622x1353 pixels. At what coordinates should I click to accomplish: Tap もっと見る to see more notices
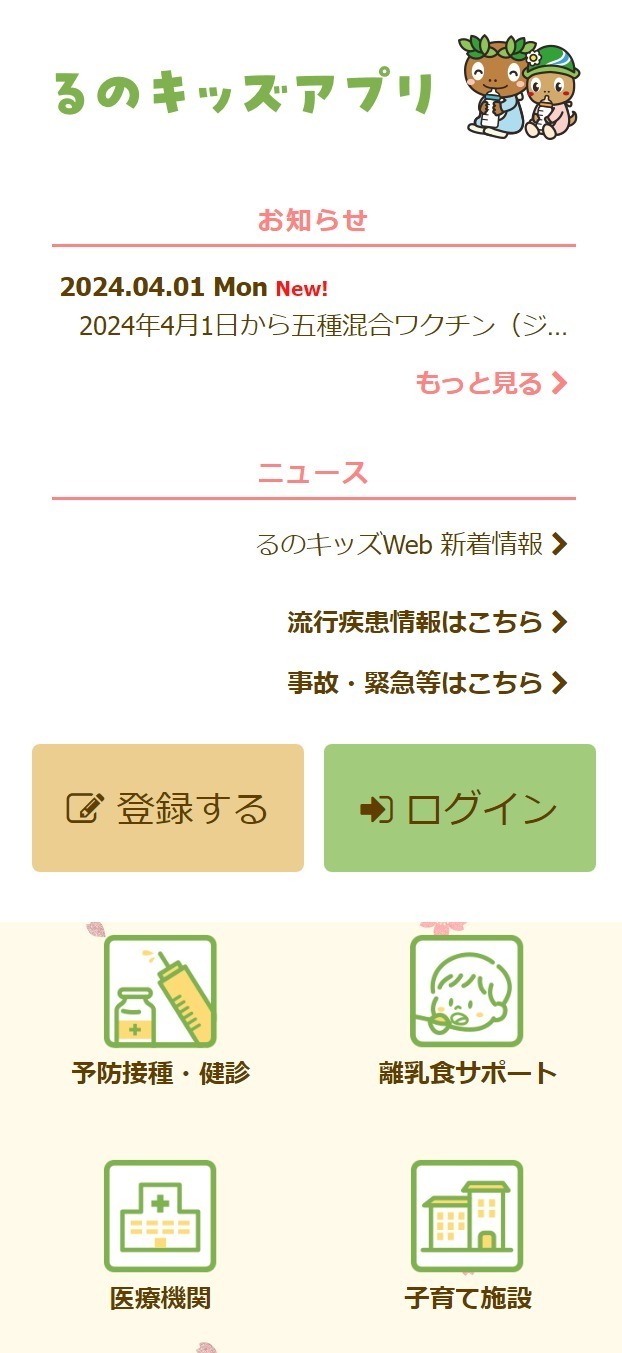point(490,383)
